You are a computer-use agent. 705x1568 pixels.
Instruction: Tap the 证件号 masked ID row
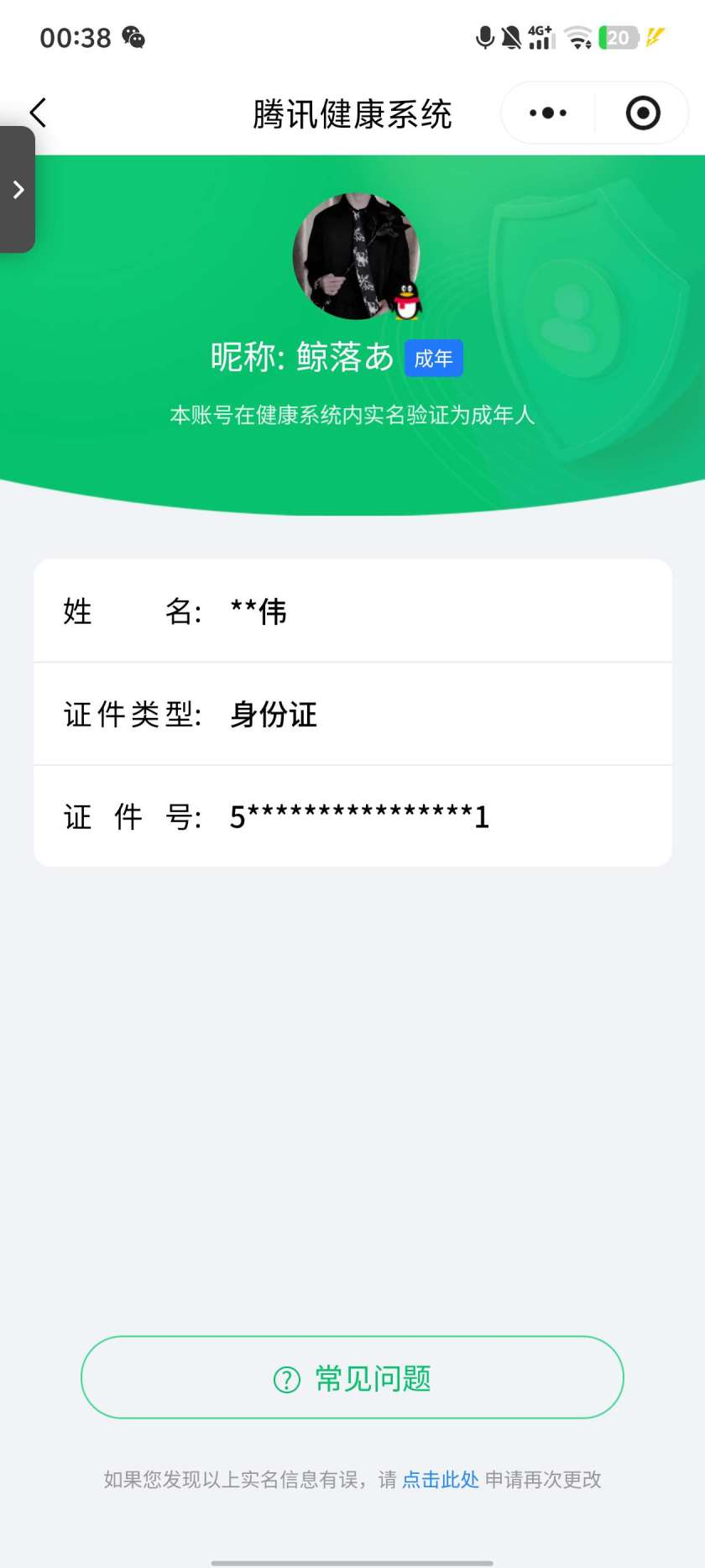352,815
